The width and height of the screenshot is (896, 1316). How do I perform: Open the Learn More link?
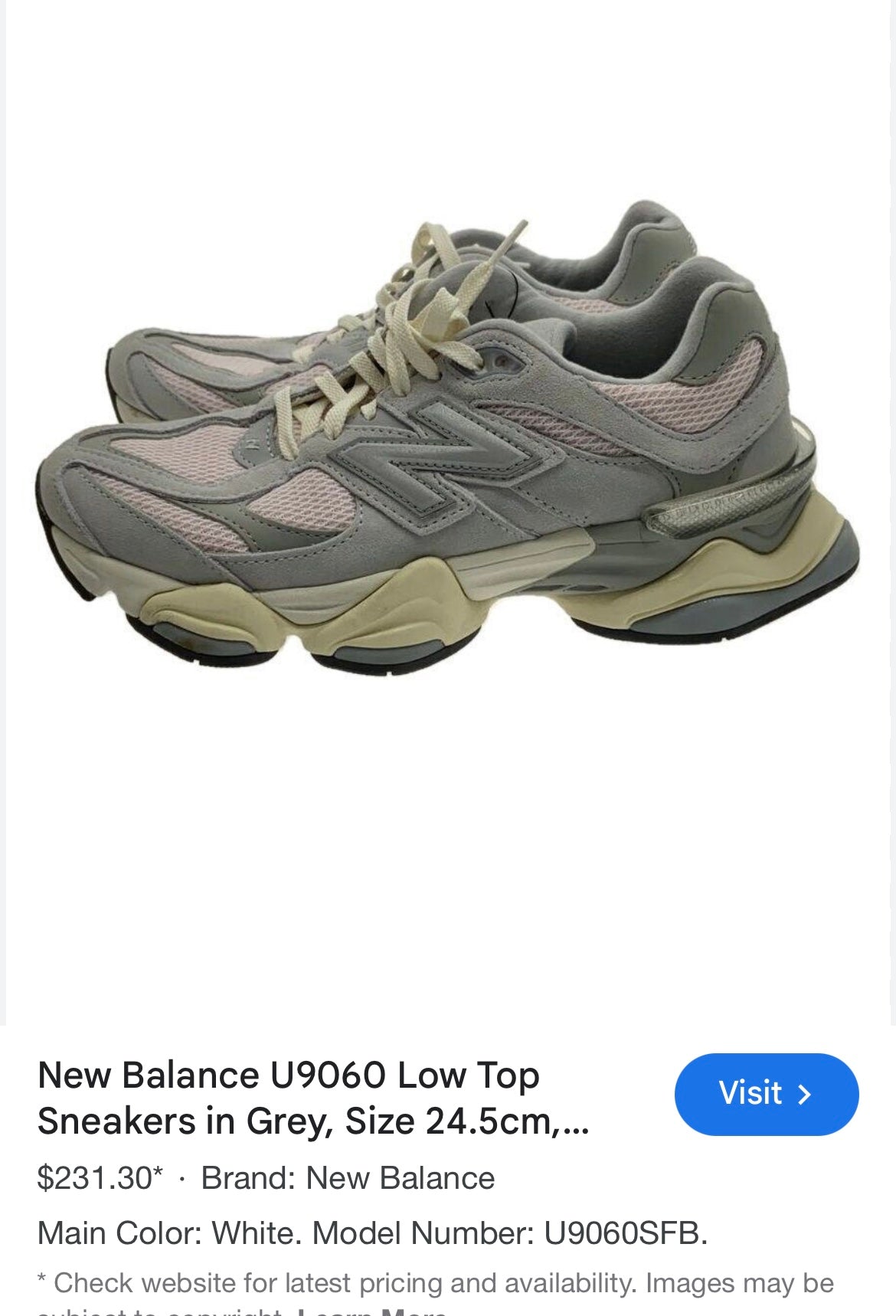click(372, 1311)
